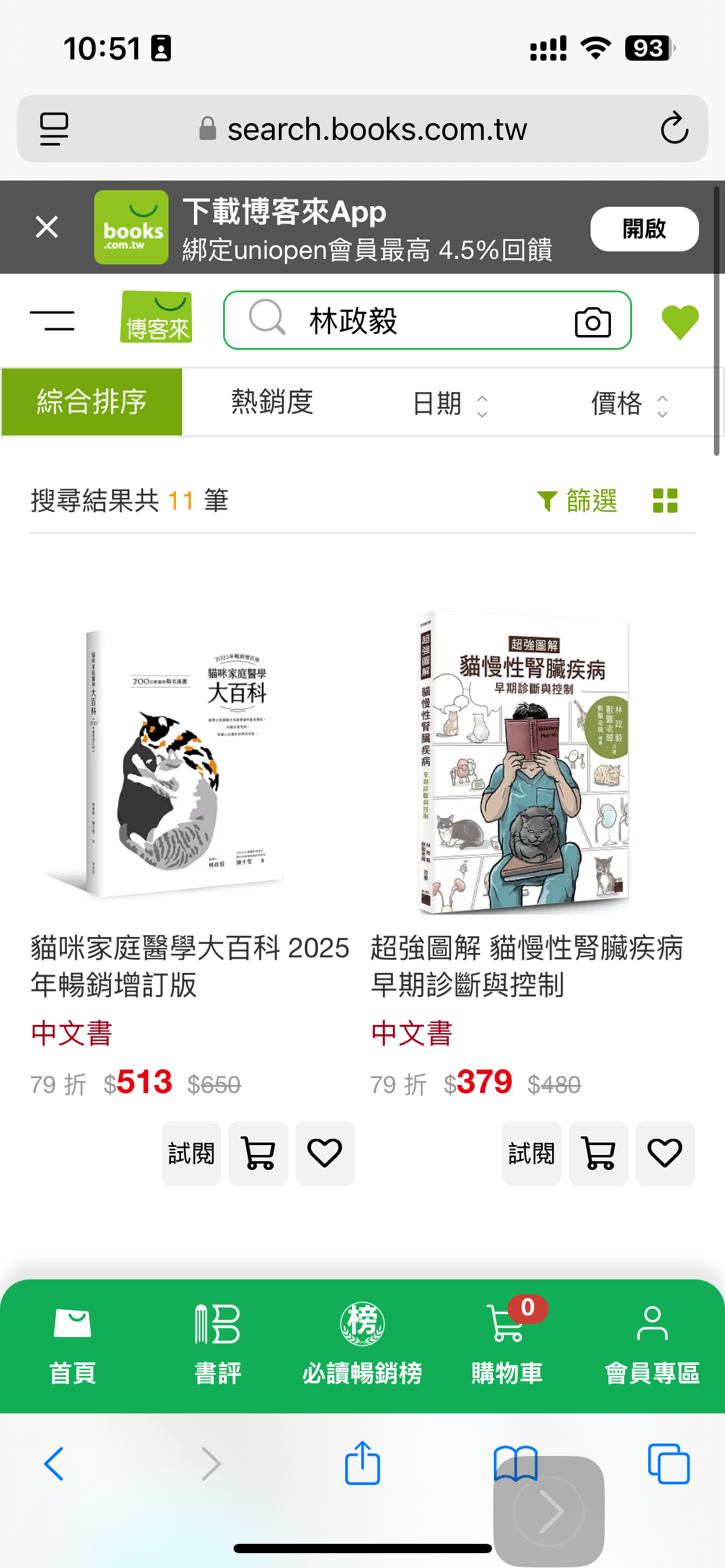
Task: Favorite the 超強圖解 貓慢性腎臟疾病 book
Action: (x=665, y=1153)
